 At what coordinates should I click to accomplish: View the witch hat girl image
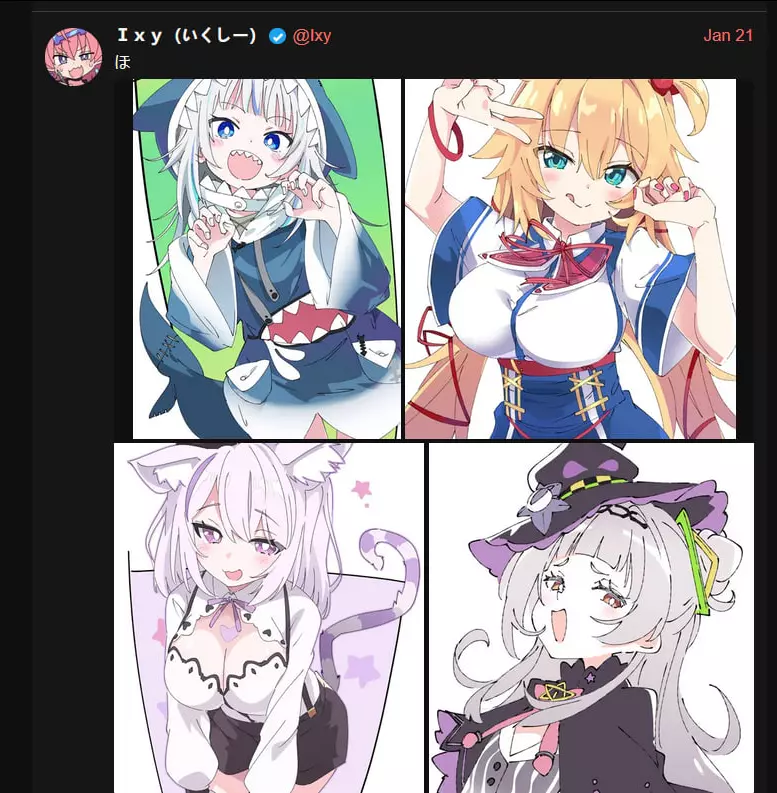591,617
